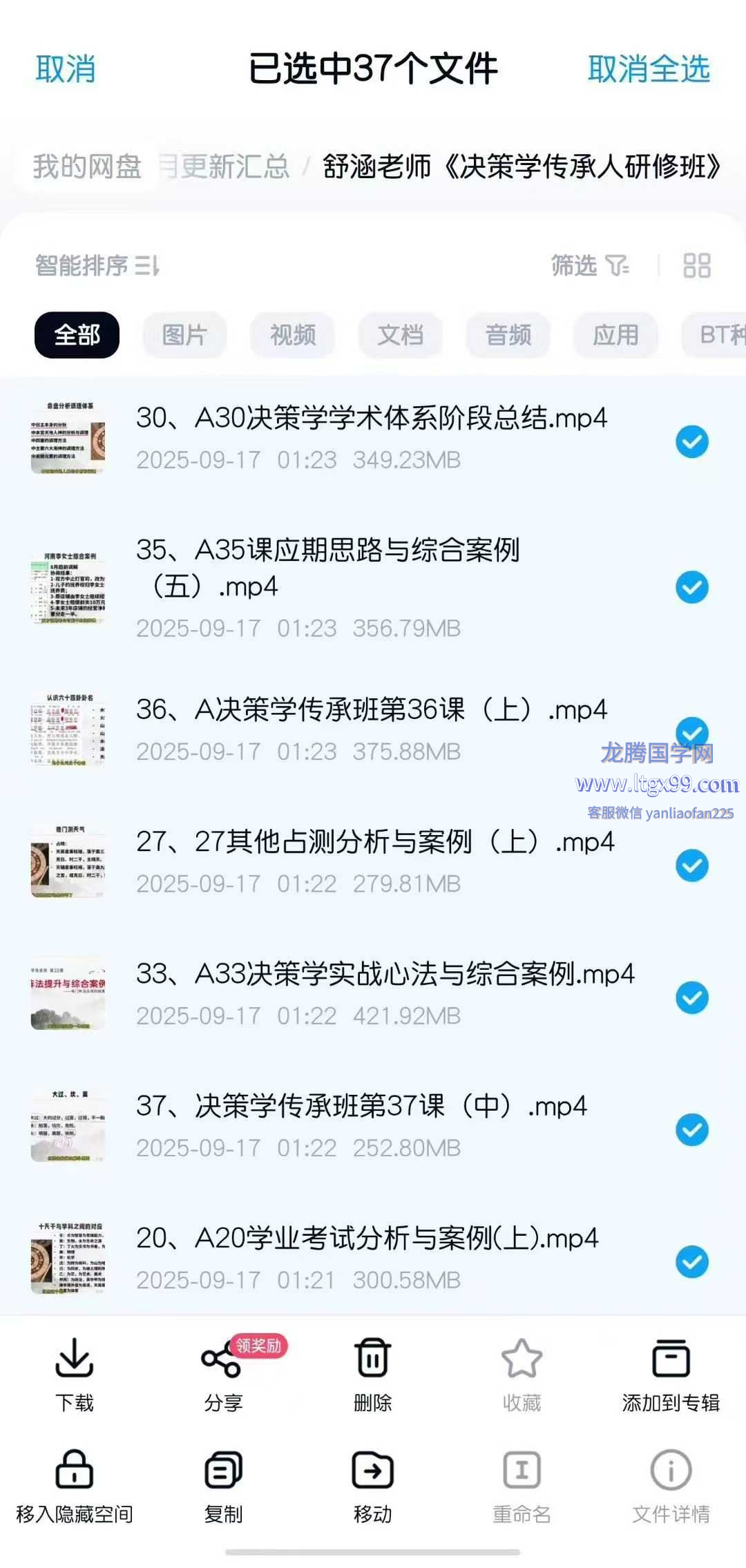Select the 图片 filter chip
746x1568 pixels.
pos(184,335)
